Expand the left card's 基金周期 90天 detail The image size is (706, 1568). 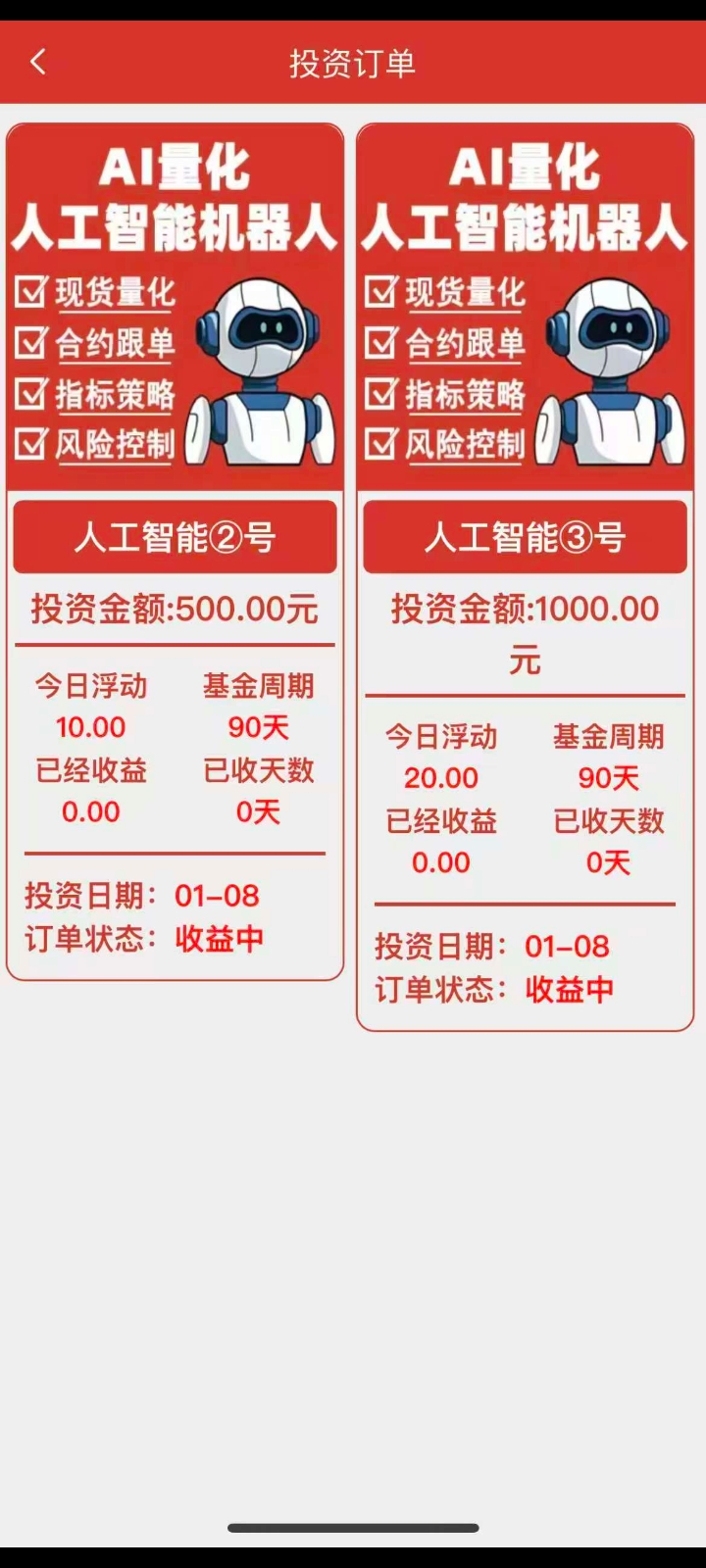[259, 708]
